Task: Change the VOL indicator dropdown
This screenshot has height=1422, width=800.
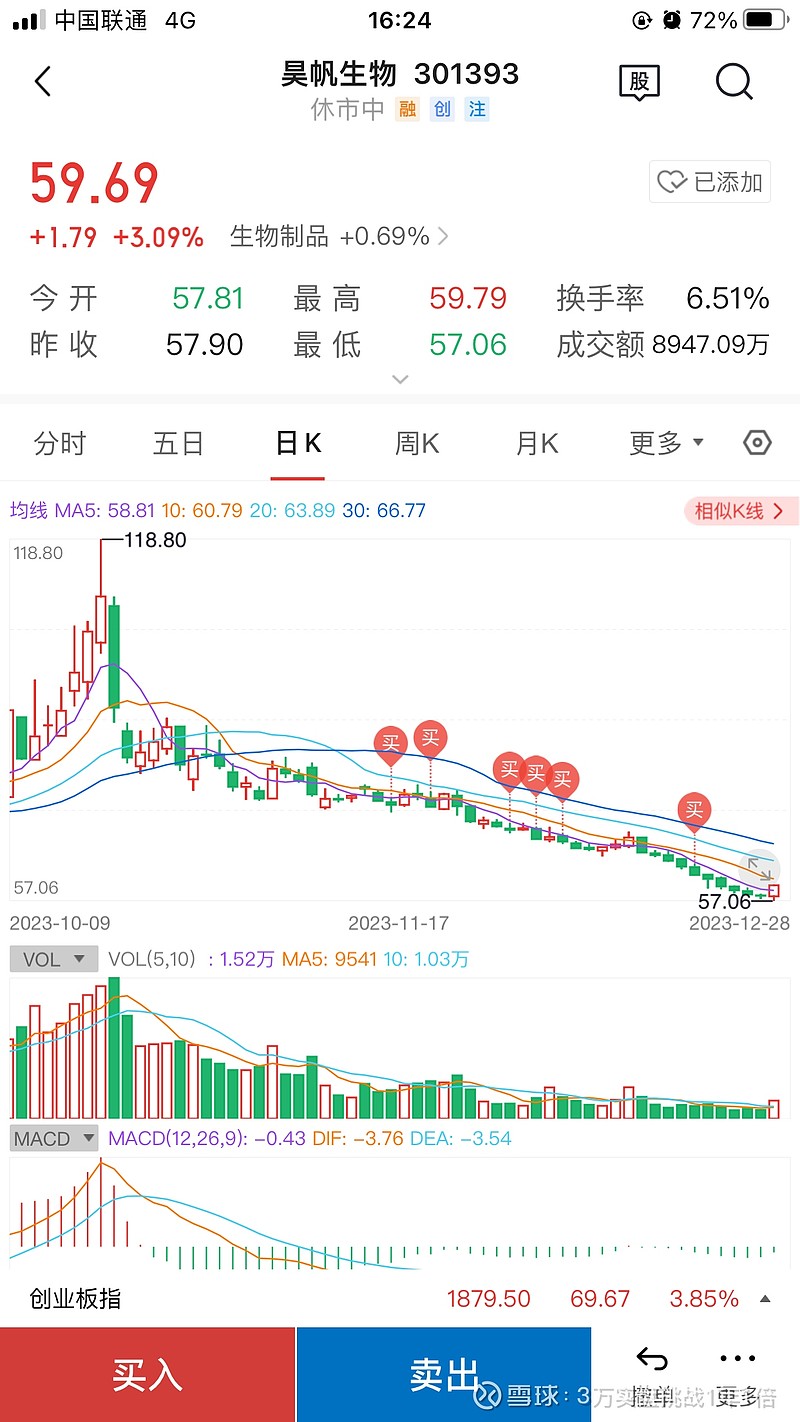Action: [x=54, y=959]
